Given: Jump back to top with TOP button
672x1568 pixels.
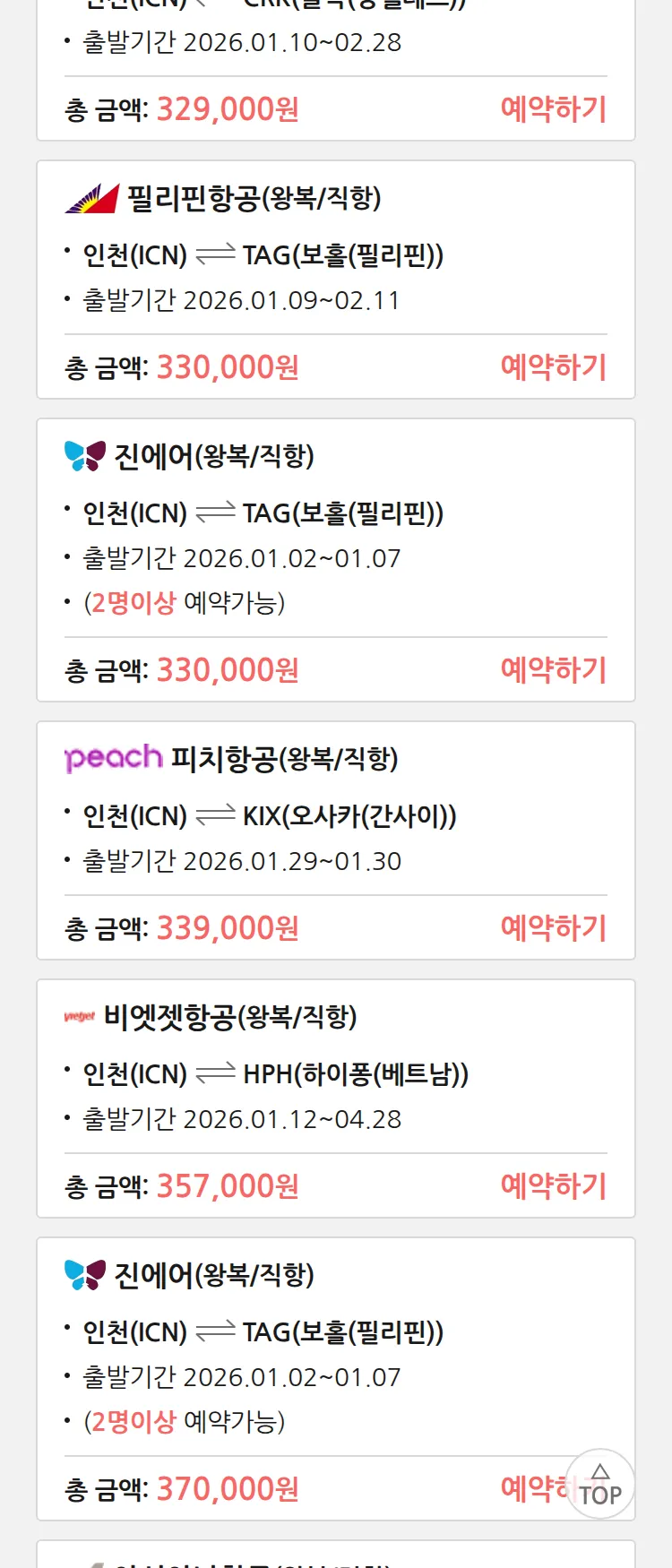Looking at the screenshot, I should click(600, 1485).
